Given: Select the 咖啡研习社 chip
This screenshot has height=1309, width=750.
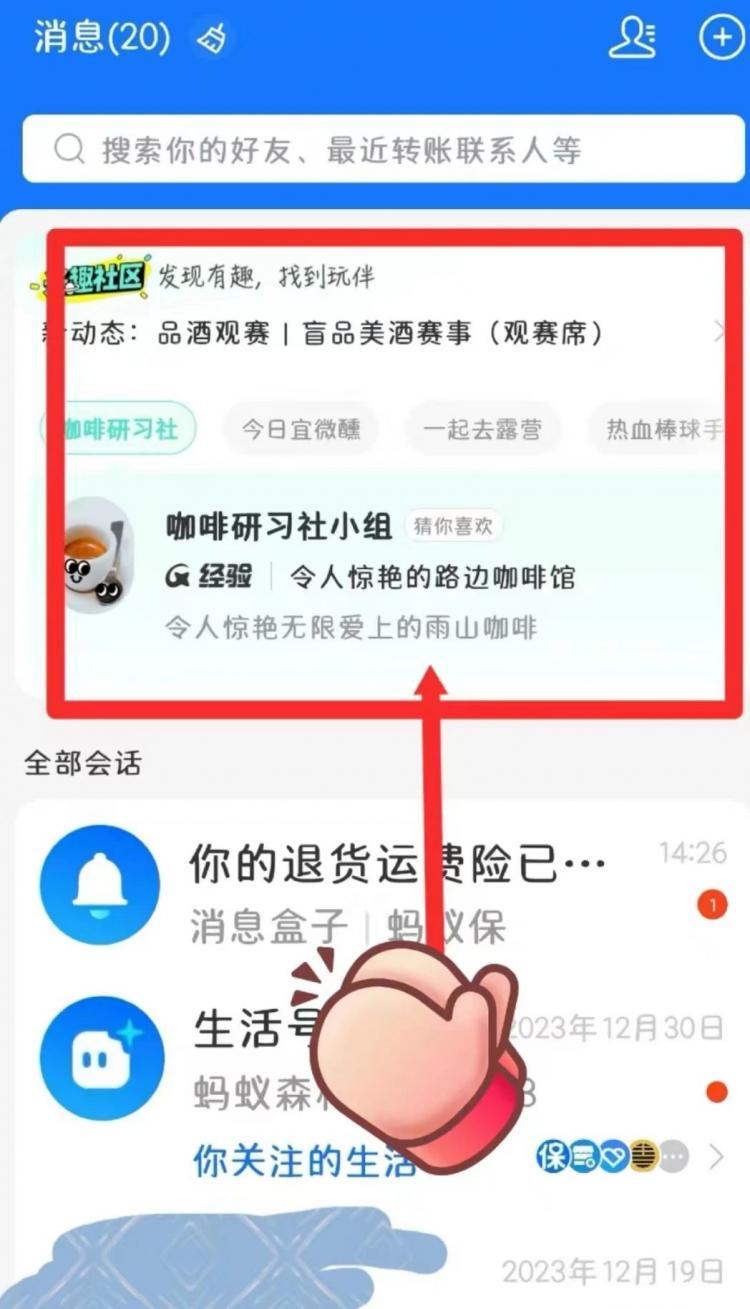Looking at the screenshot, I should point(120,430).
